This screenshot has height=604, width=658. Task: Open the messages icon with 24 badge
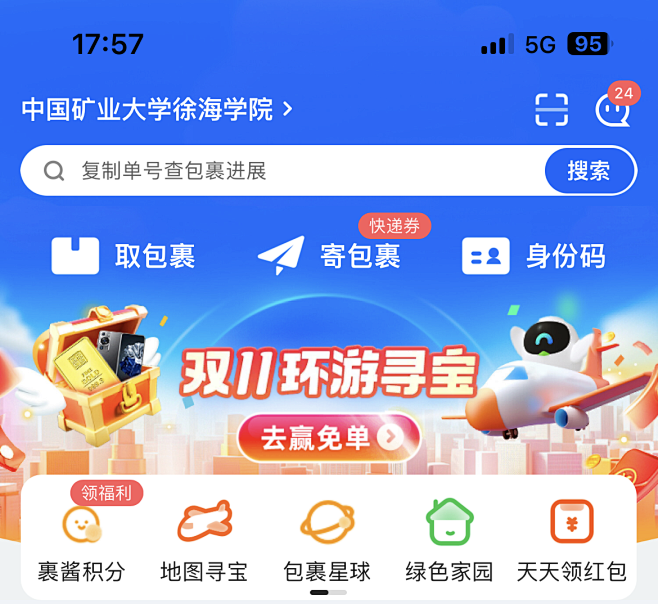click(x=613, y=110)
